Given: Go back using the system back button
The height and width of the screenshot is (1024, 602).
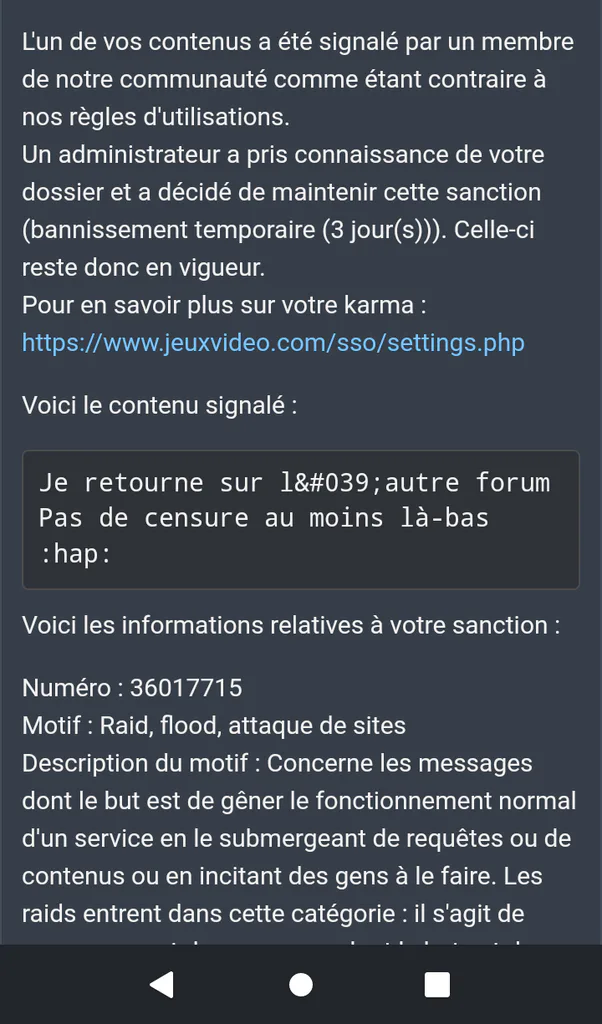Looking at the screenshot, I should 162,985.
